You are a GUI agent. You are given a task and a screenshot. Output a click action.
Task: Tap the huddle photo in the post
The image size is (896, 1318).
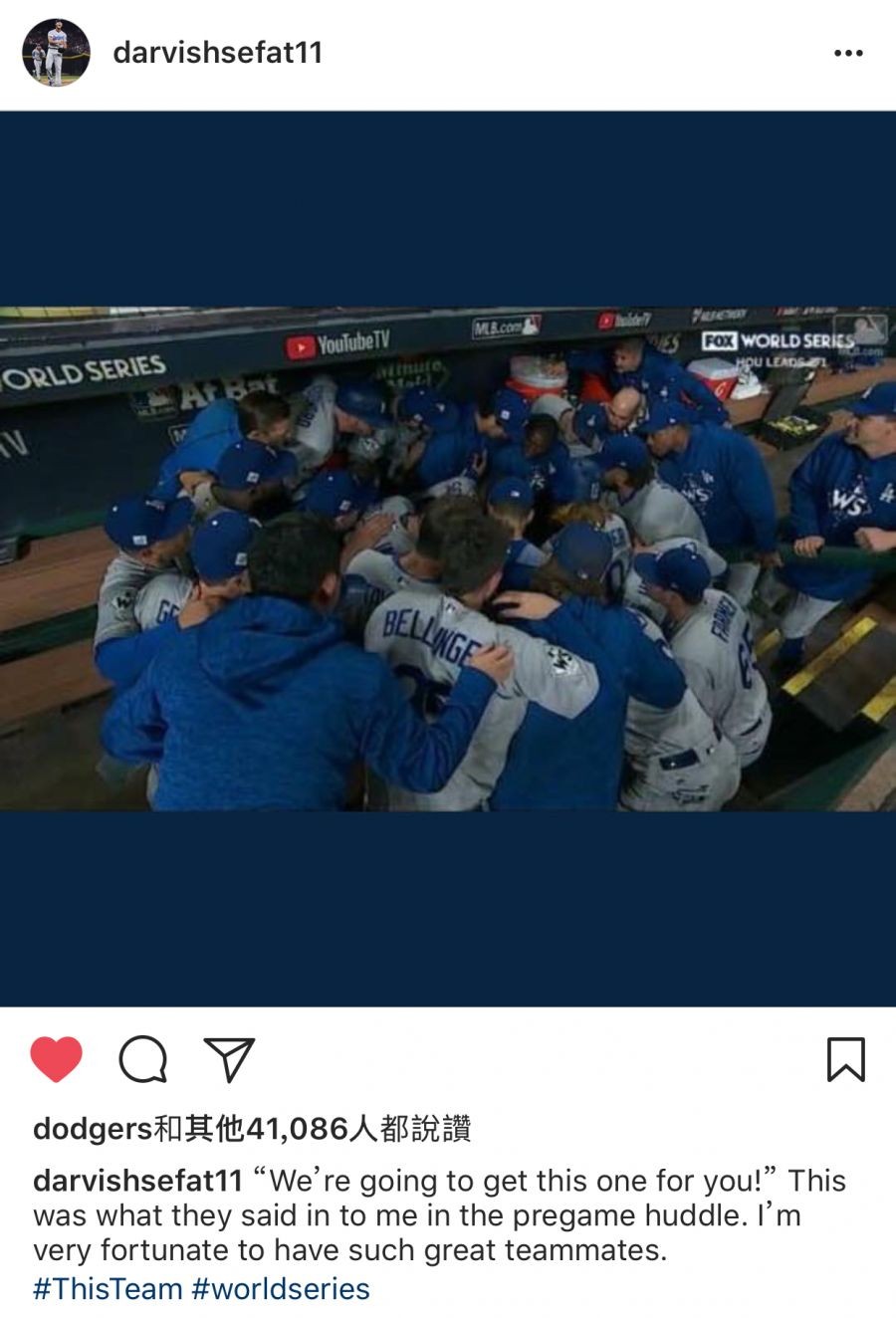point(448,558)
